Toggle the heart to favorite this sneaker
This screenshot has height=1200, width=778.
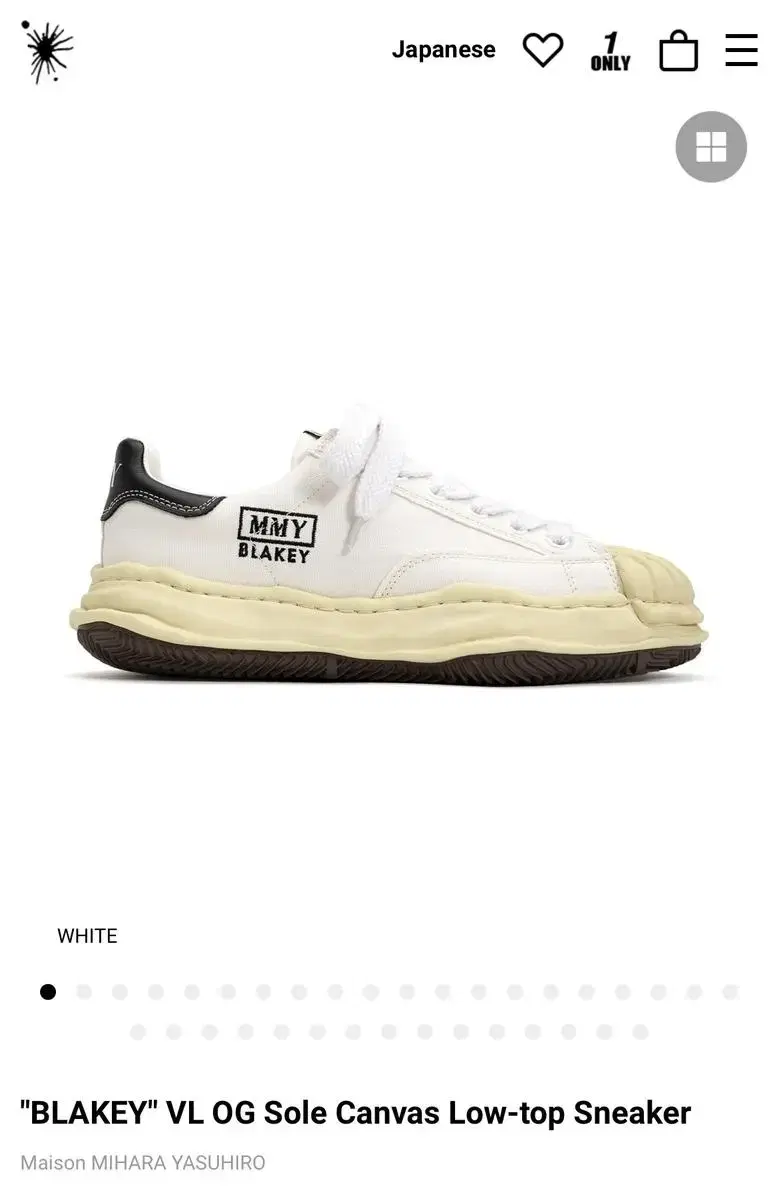(x=544, y=50)
